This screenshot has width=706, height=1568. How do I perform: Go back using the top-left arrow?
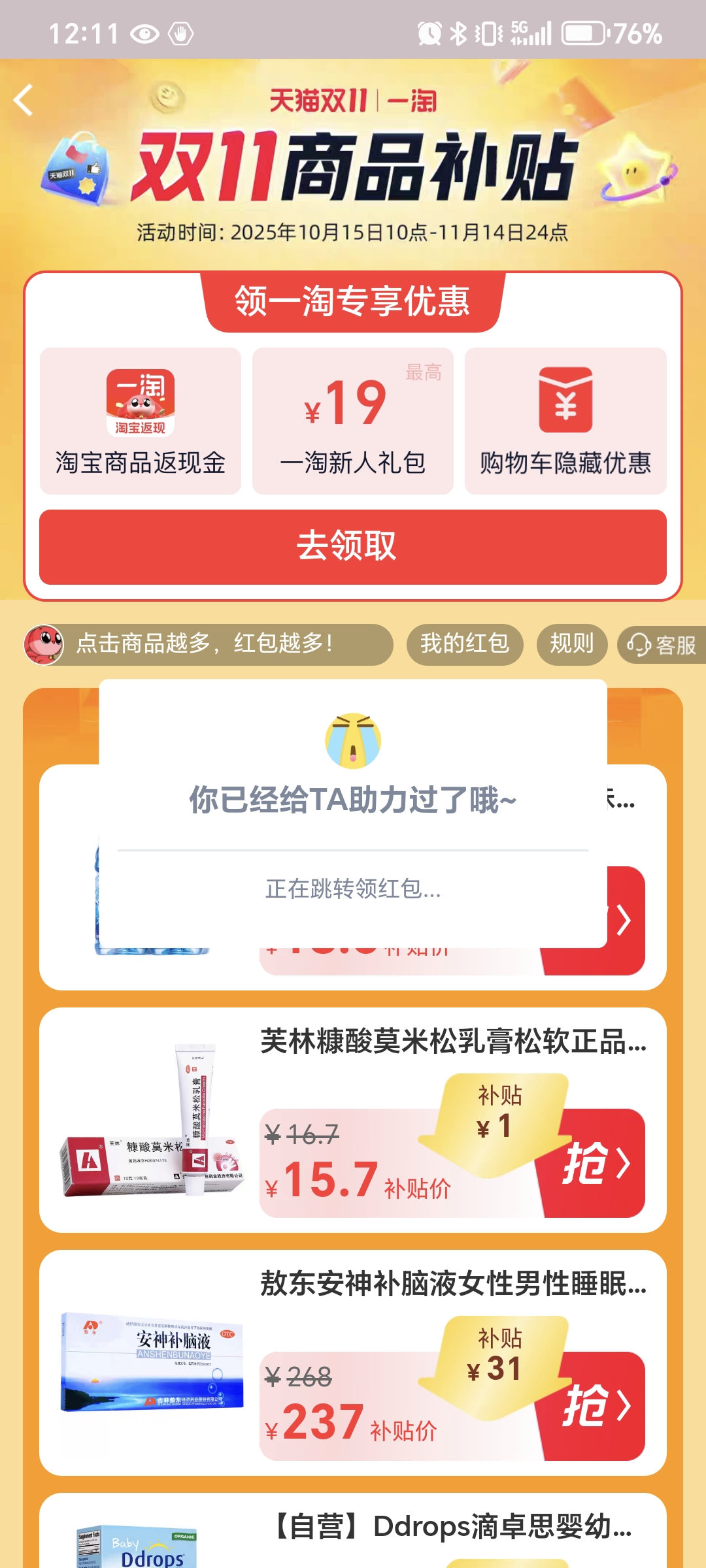24,101
